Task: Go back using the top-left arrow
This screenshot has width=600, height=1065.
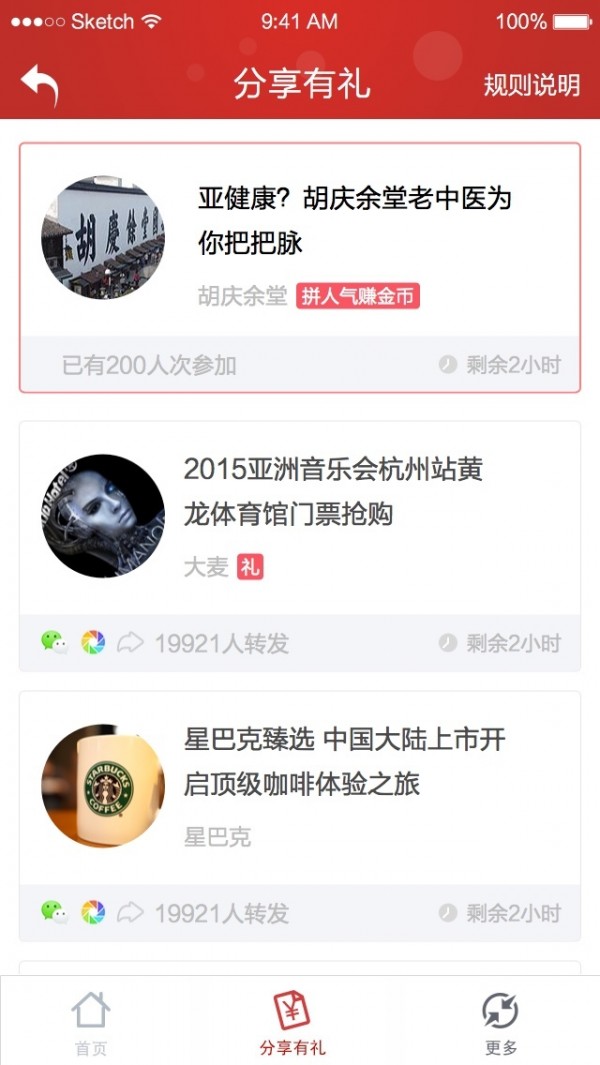Action: click(40, 85)
